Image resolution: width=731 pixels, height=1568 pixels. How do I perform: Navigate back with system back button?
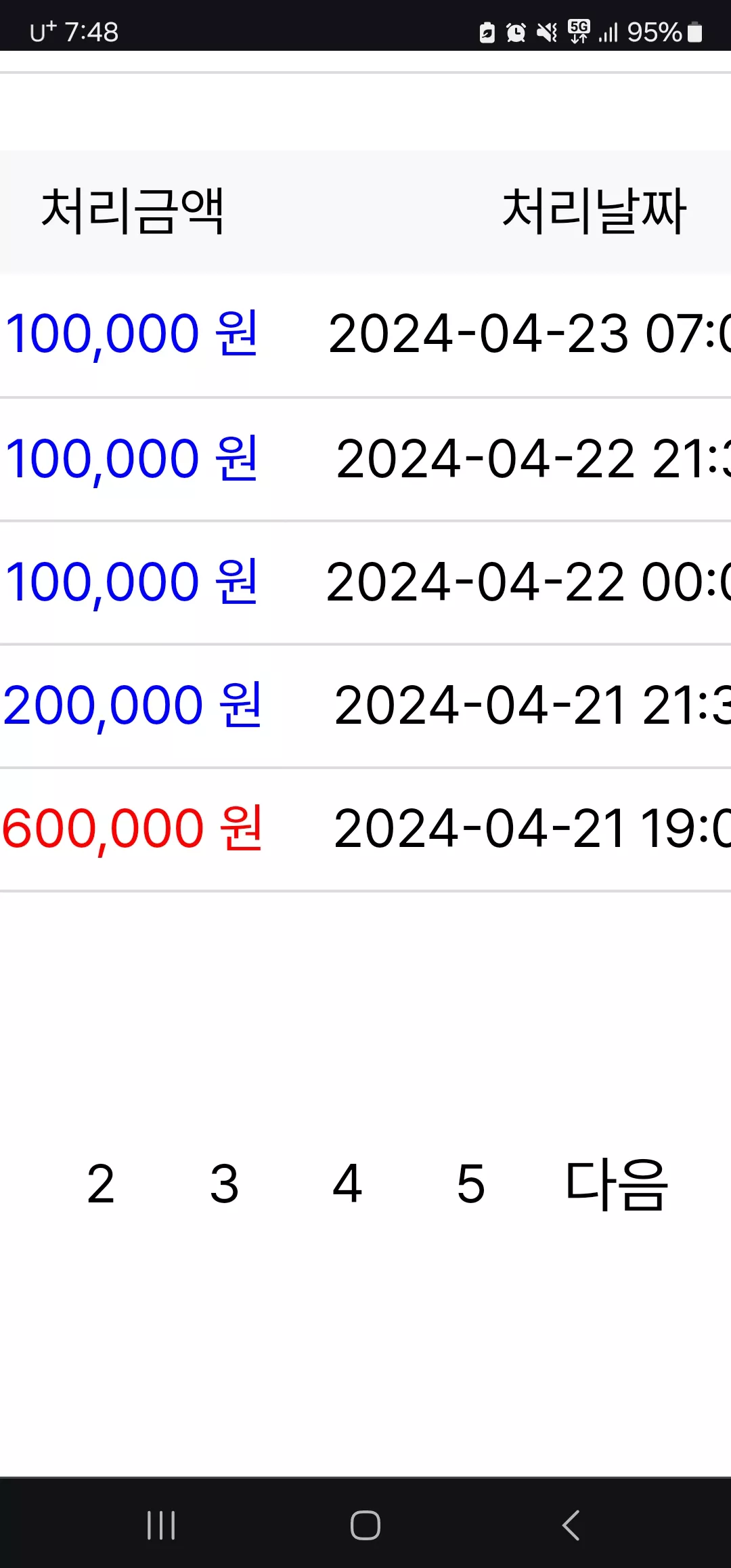[571, 1525]
